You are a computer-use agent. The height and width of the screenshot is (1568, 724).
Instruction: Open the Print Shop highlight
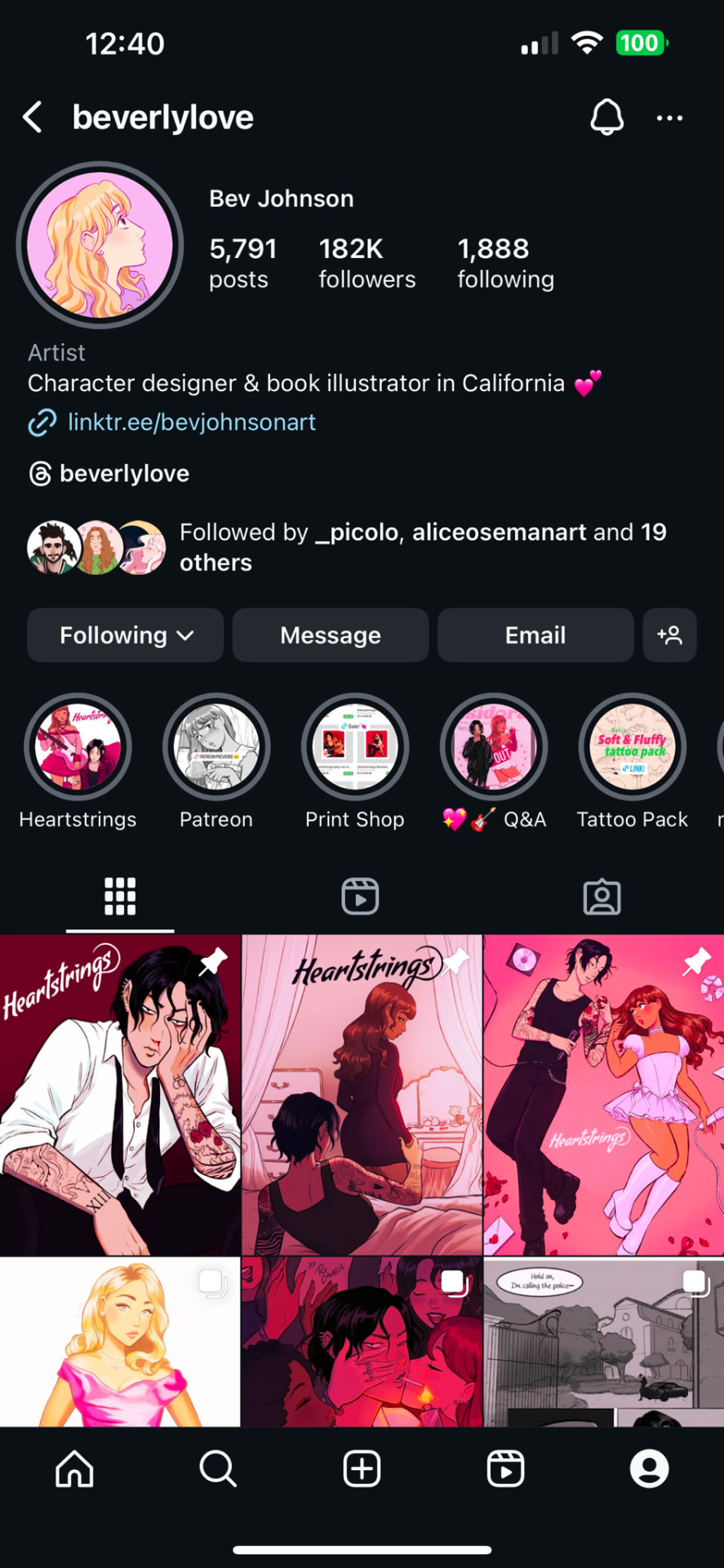coord(355,747)
